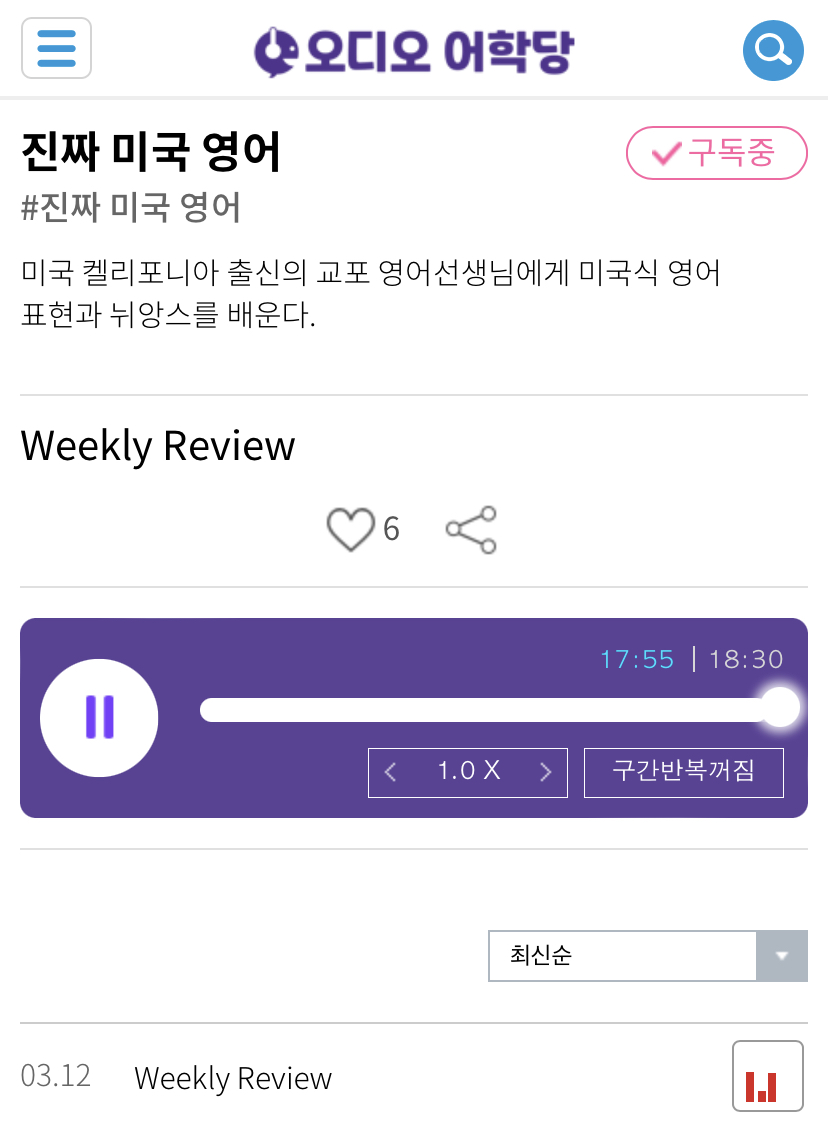Share the Weekly Review episode

[470, 529]
